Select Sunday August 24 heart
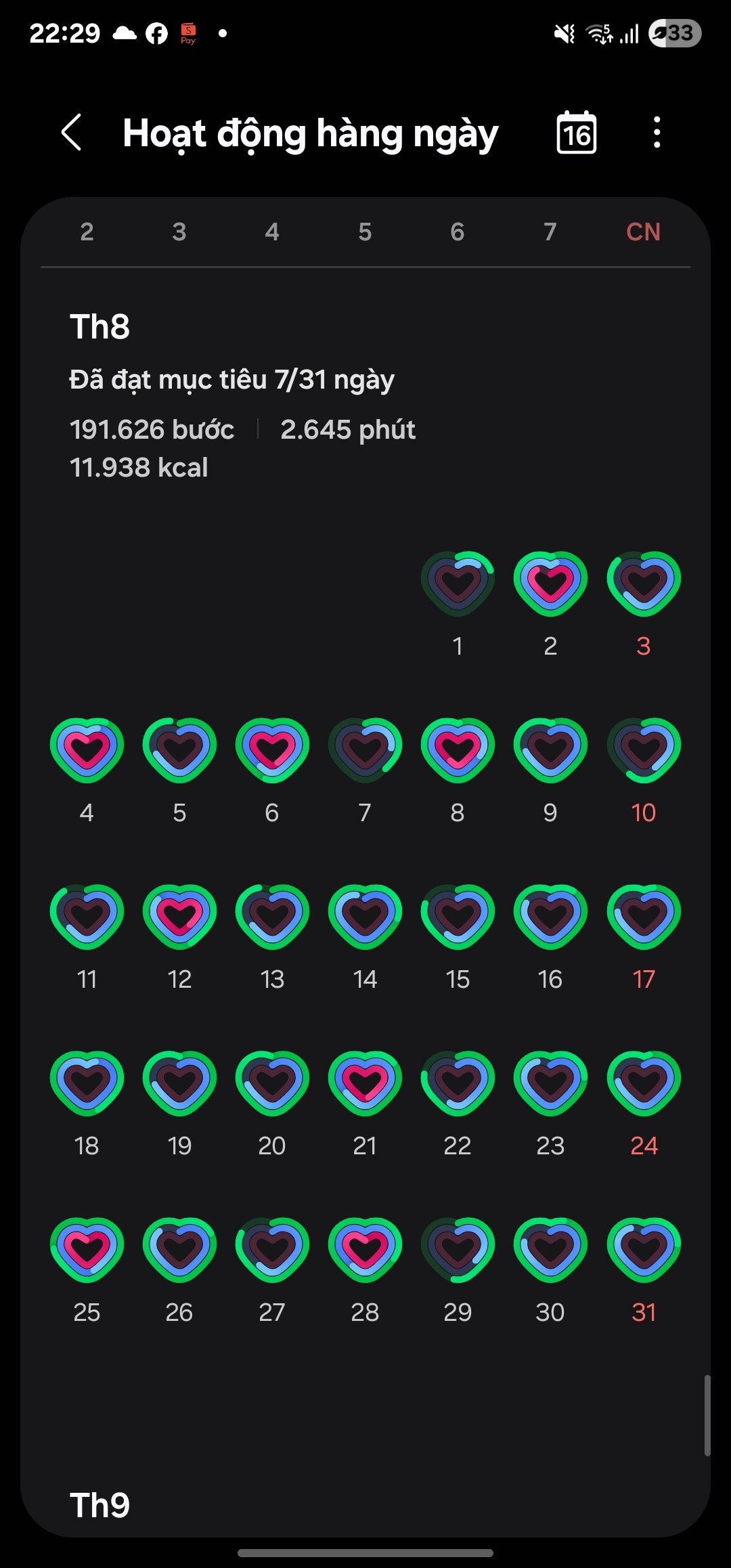The width and height of the screenshot is (731, 1568). [x=644, y=1083]
